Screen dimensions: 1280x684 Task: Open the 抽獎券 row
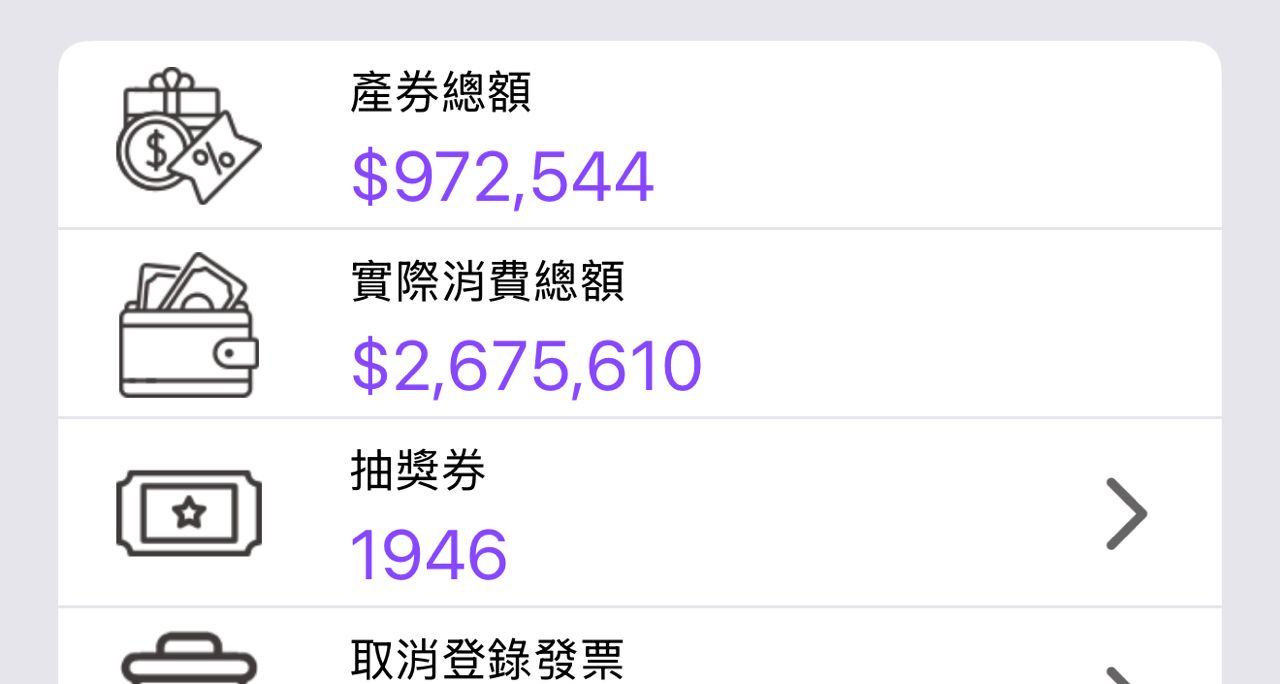pos(640,513)
